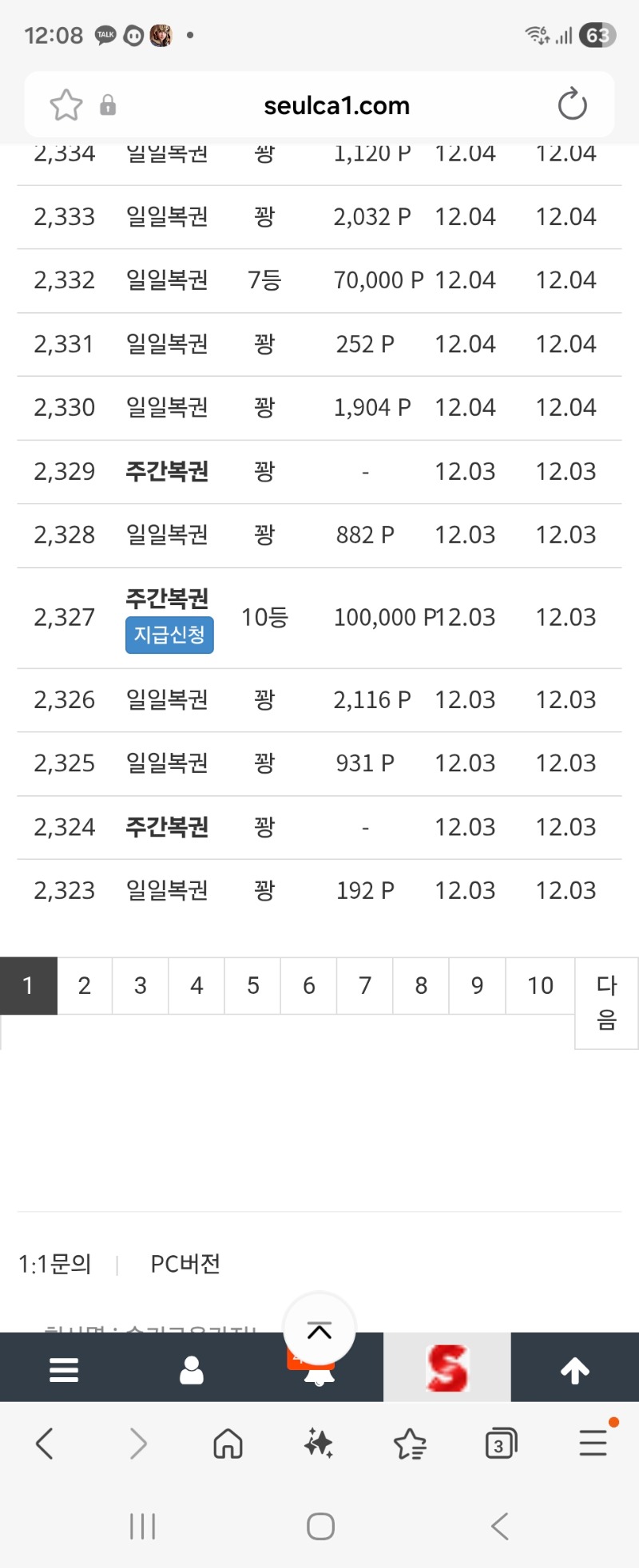Switch to the PC버전 site
This screenshot has width=639, height=1568.
pos(185,1264)
